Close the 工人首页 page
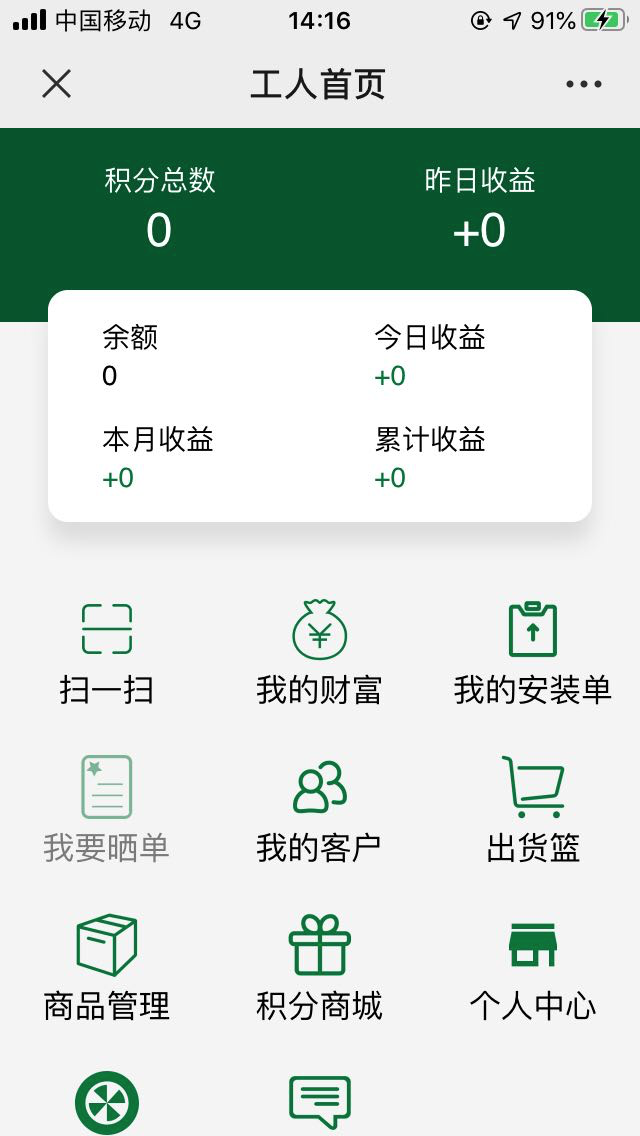 (x=57, y=84)
